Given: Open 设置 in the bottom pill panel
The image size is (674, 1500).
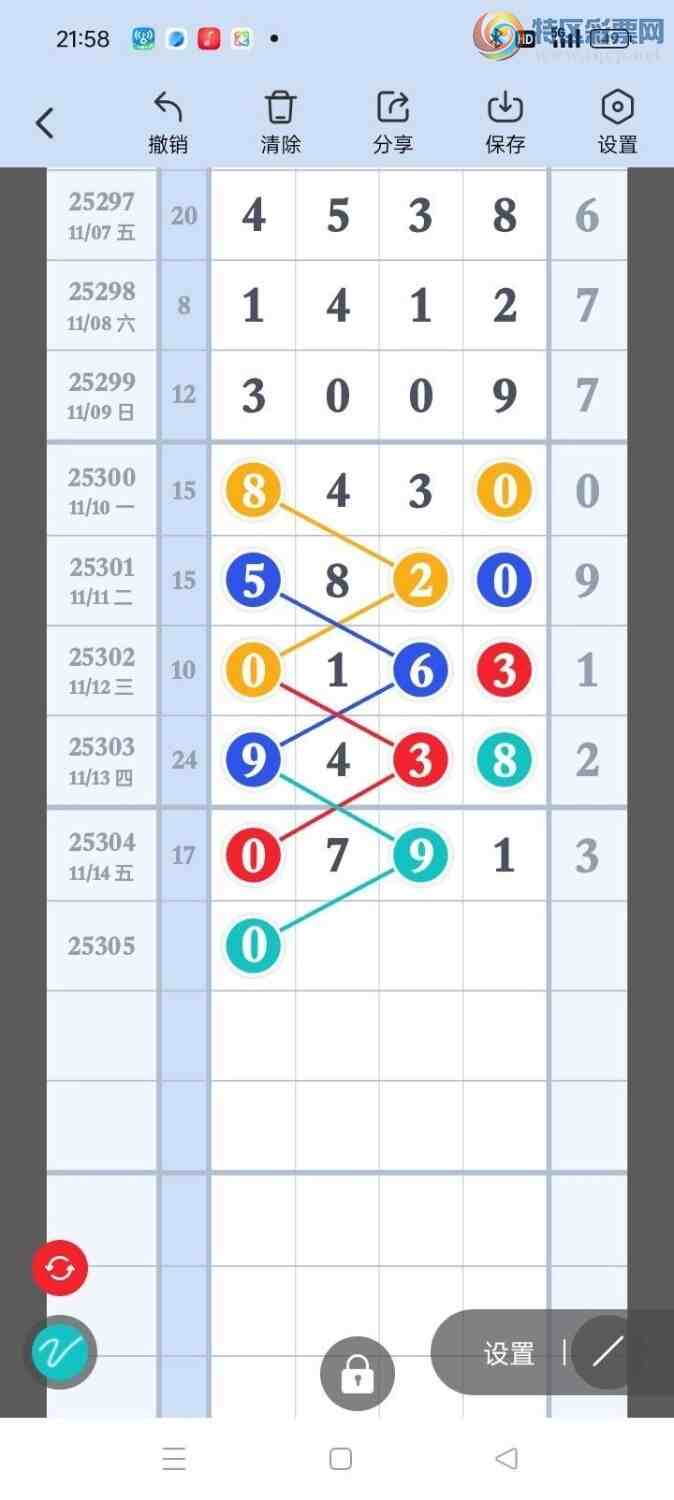Looking at the screenshot, I should point(508,1353).
